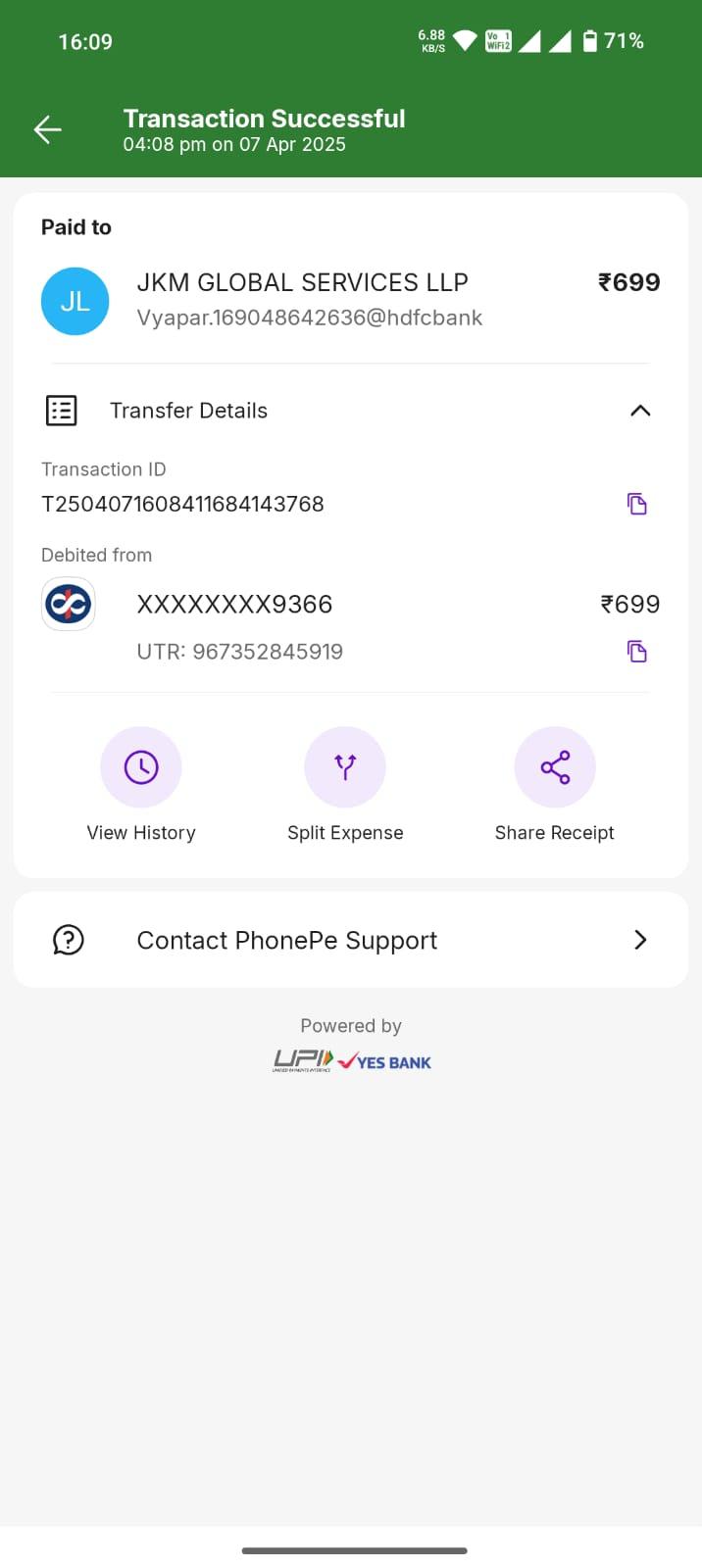702x1568 pixels.
Task: Go back using the top arrow
Action: pyautogui.click(x=47, y=129)
